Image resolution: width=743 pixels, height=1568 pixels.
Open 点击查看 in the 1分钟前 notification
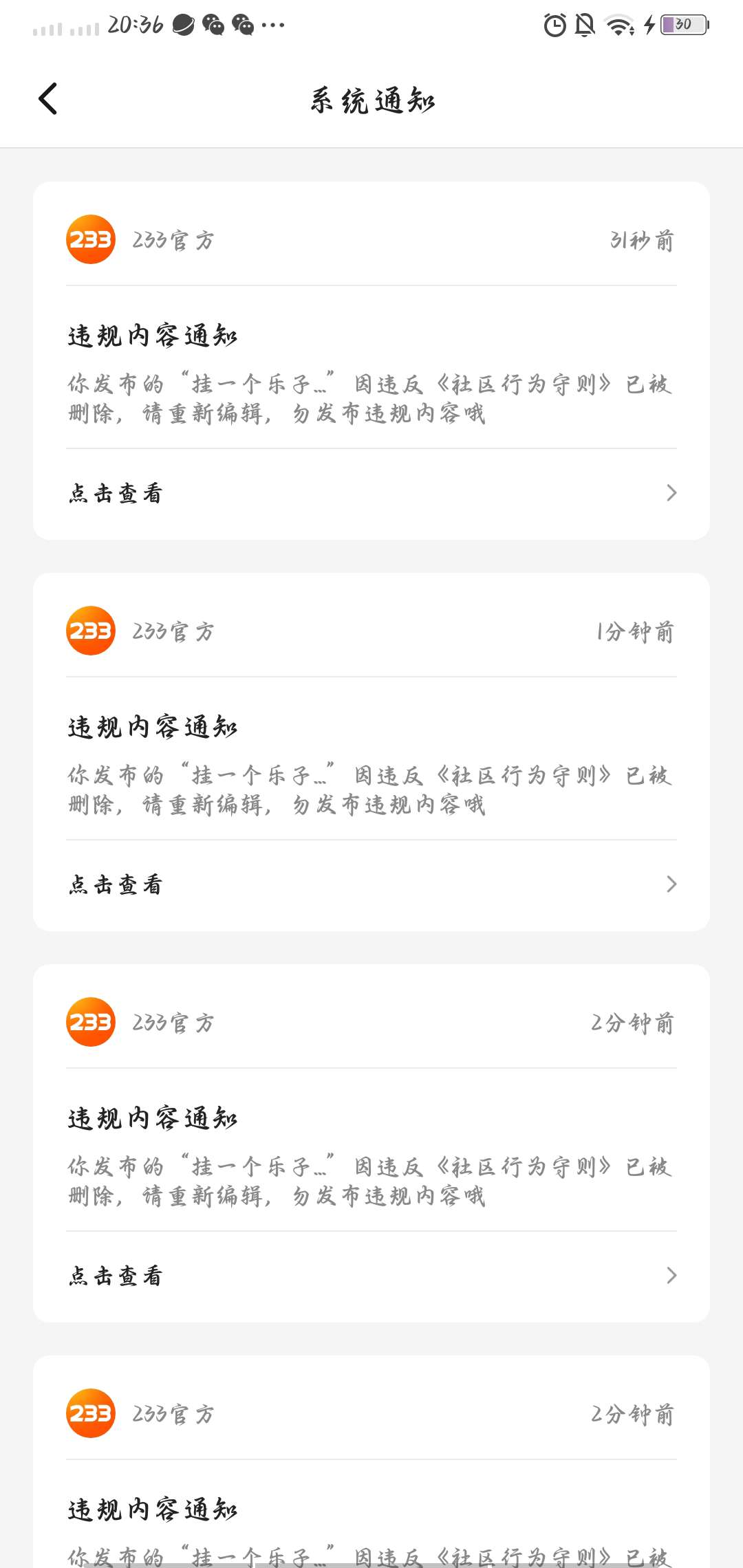[x=371, y=884]
